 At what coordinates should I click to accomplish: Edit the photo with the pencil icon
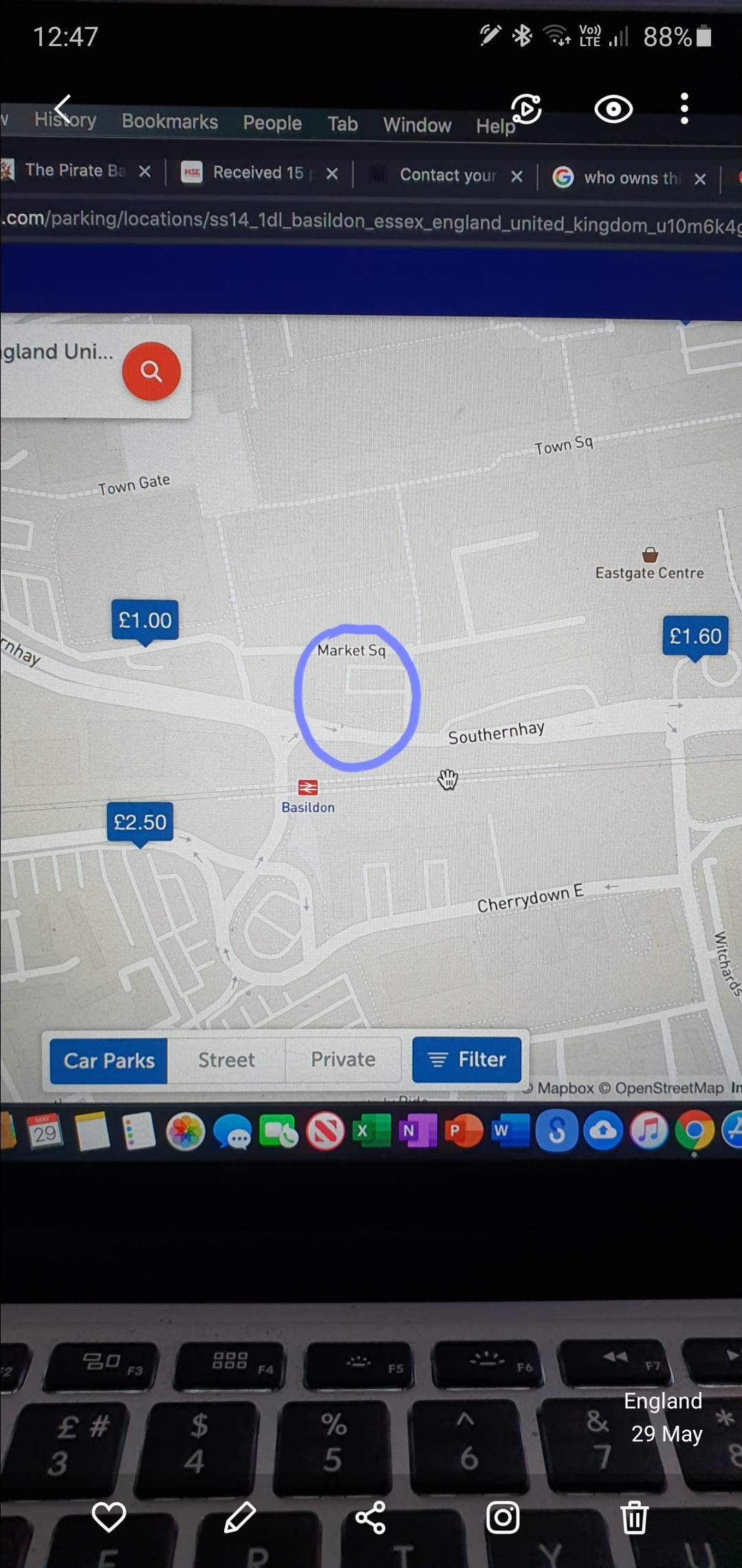coord(240,1516)
